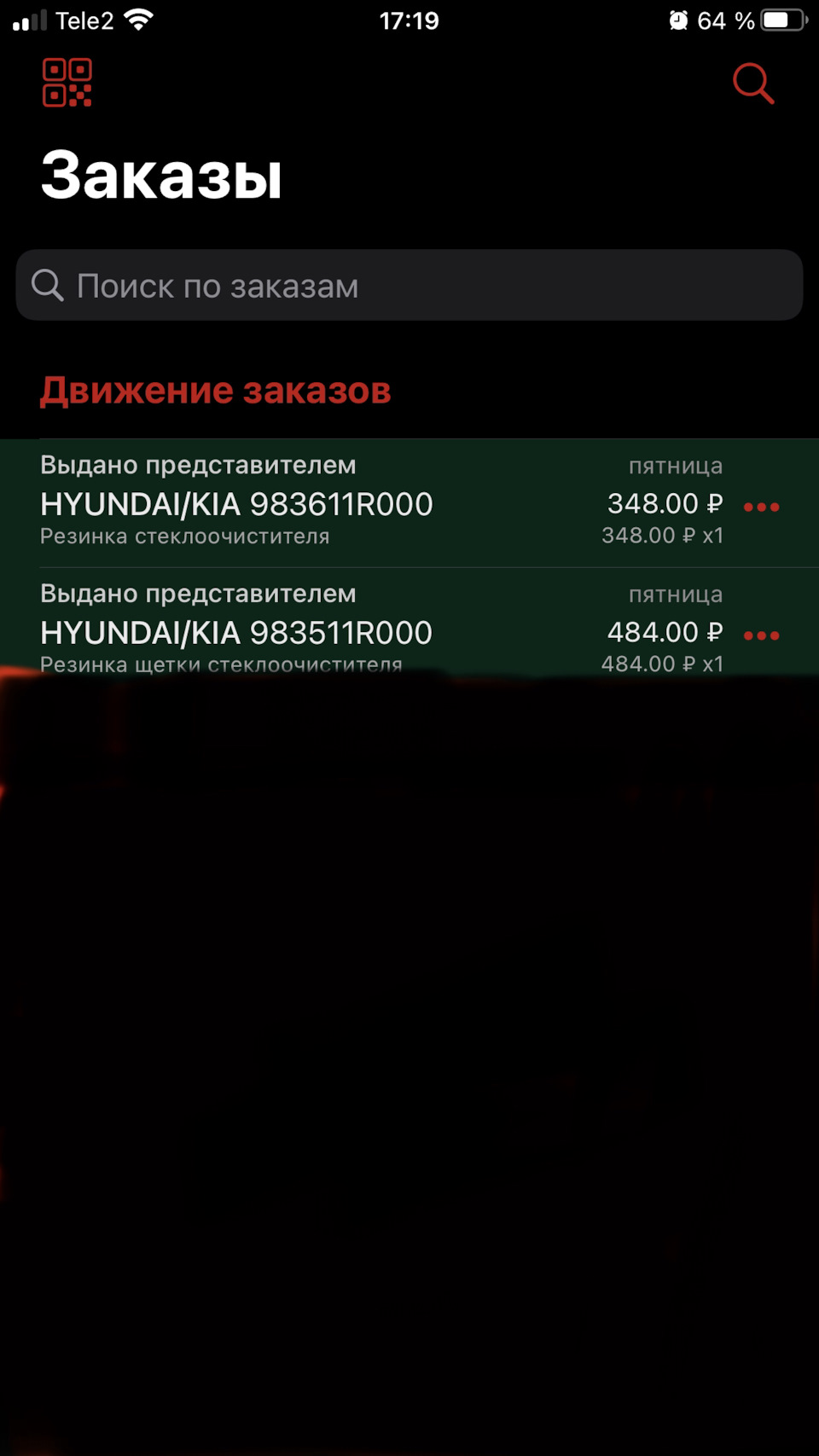Open the QR code scanner

click(67, 83)
